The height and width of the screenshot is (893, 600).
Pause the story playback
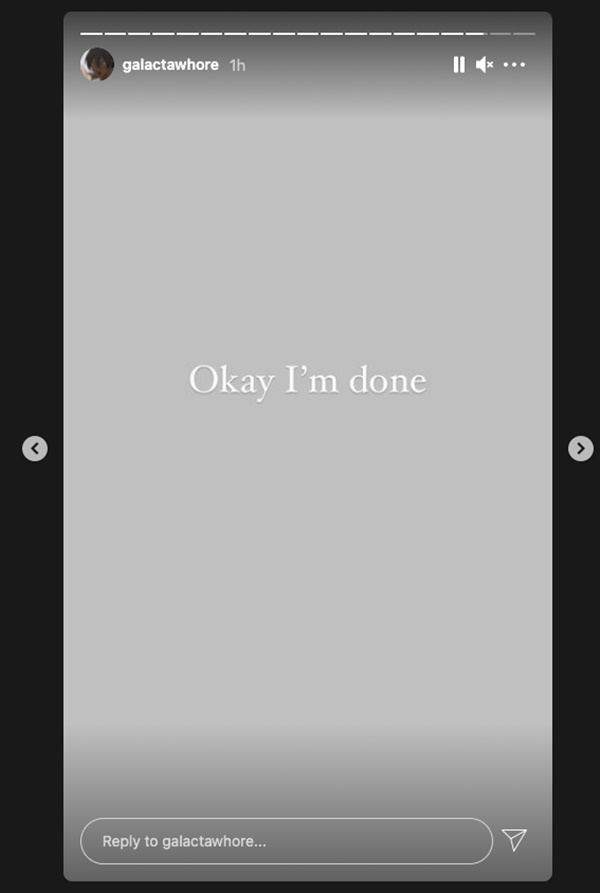pos(458,65)
